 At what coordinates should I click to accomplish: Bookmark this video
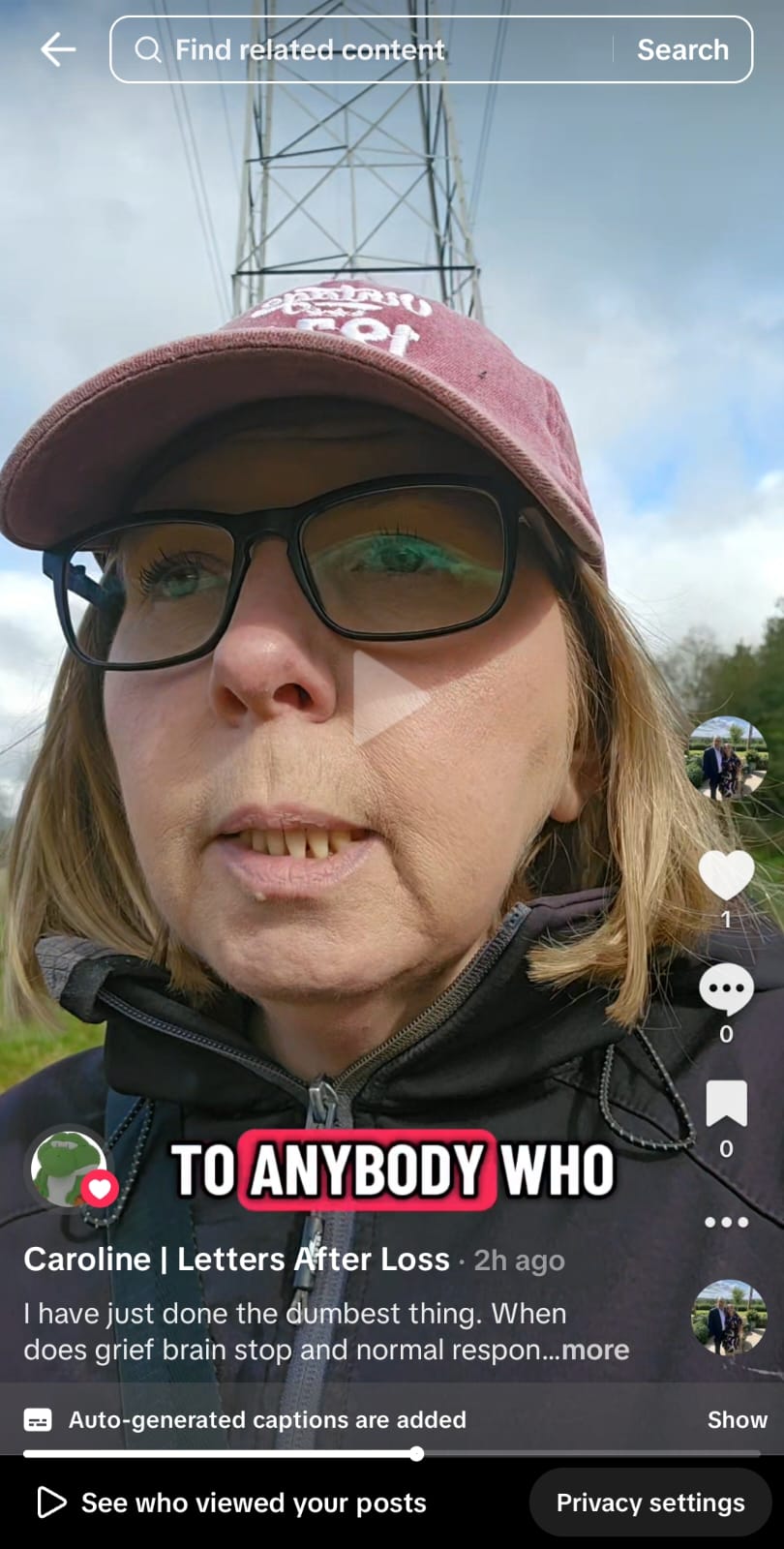coord(726,1104)
